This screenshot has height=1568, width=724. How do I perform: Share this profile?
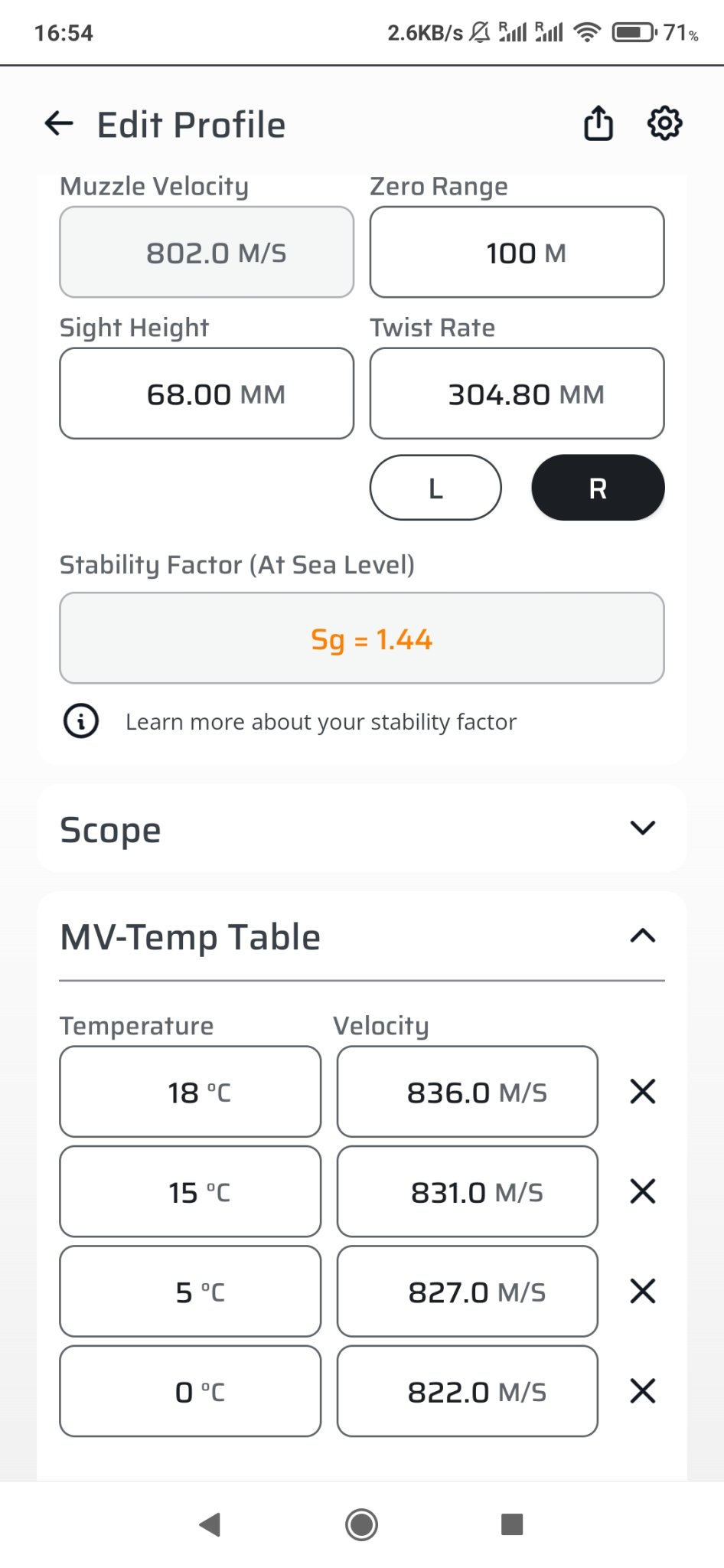click(x=598, y=123)
